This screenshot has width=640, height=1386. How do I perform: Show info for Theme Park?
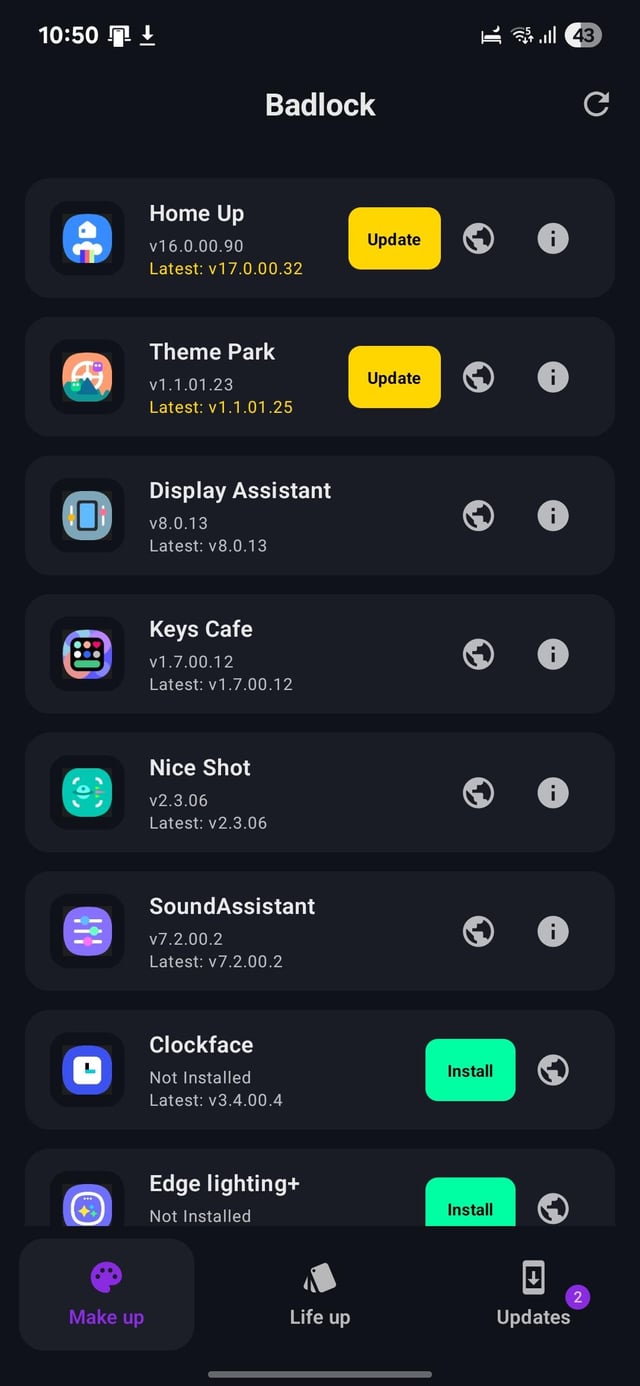click(x=553, y=377)
